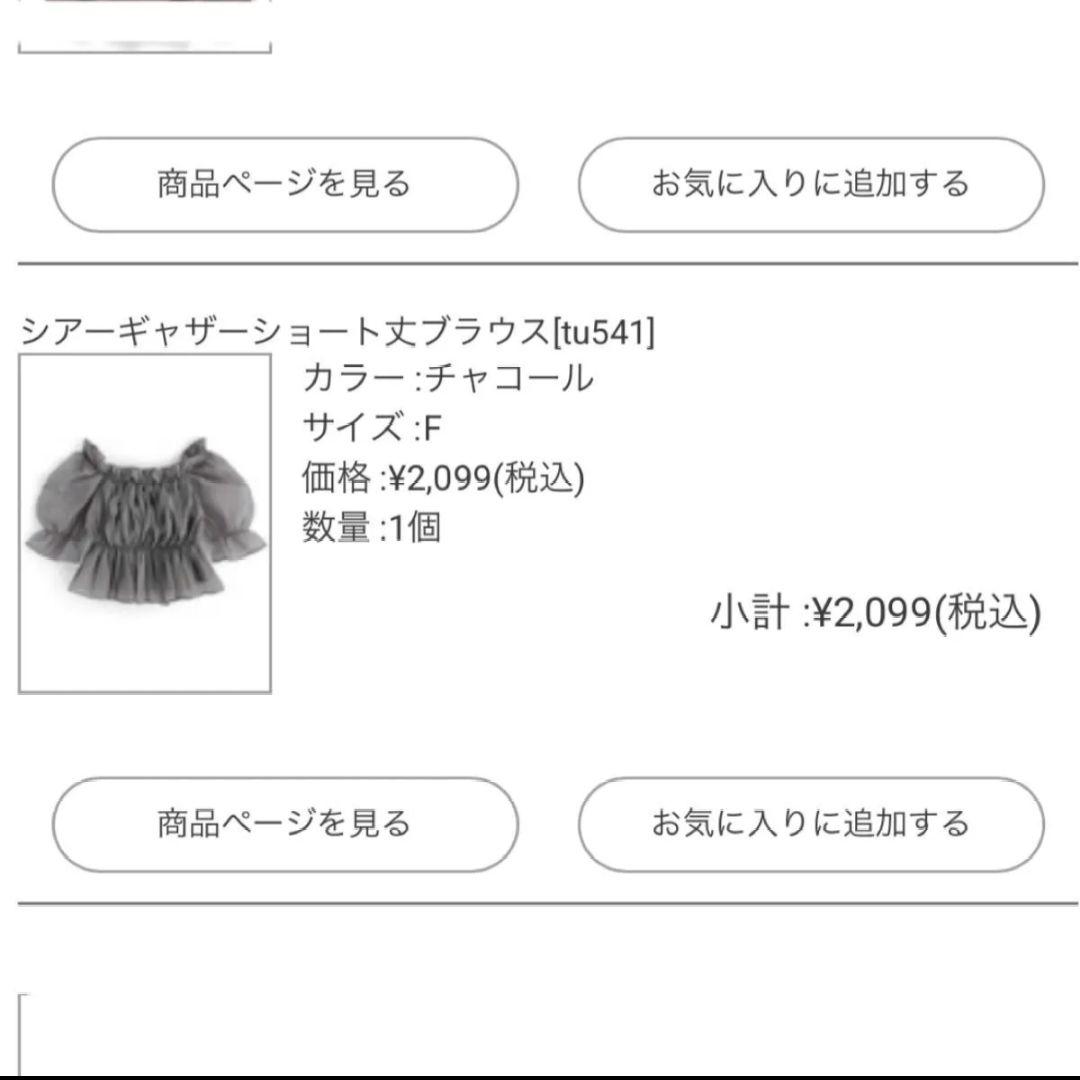Open the product page for シアーギャザーショート丈ブラウス
The width and height of the screenshot is (1080, 1080).
point(285,824)
